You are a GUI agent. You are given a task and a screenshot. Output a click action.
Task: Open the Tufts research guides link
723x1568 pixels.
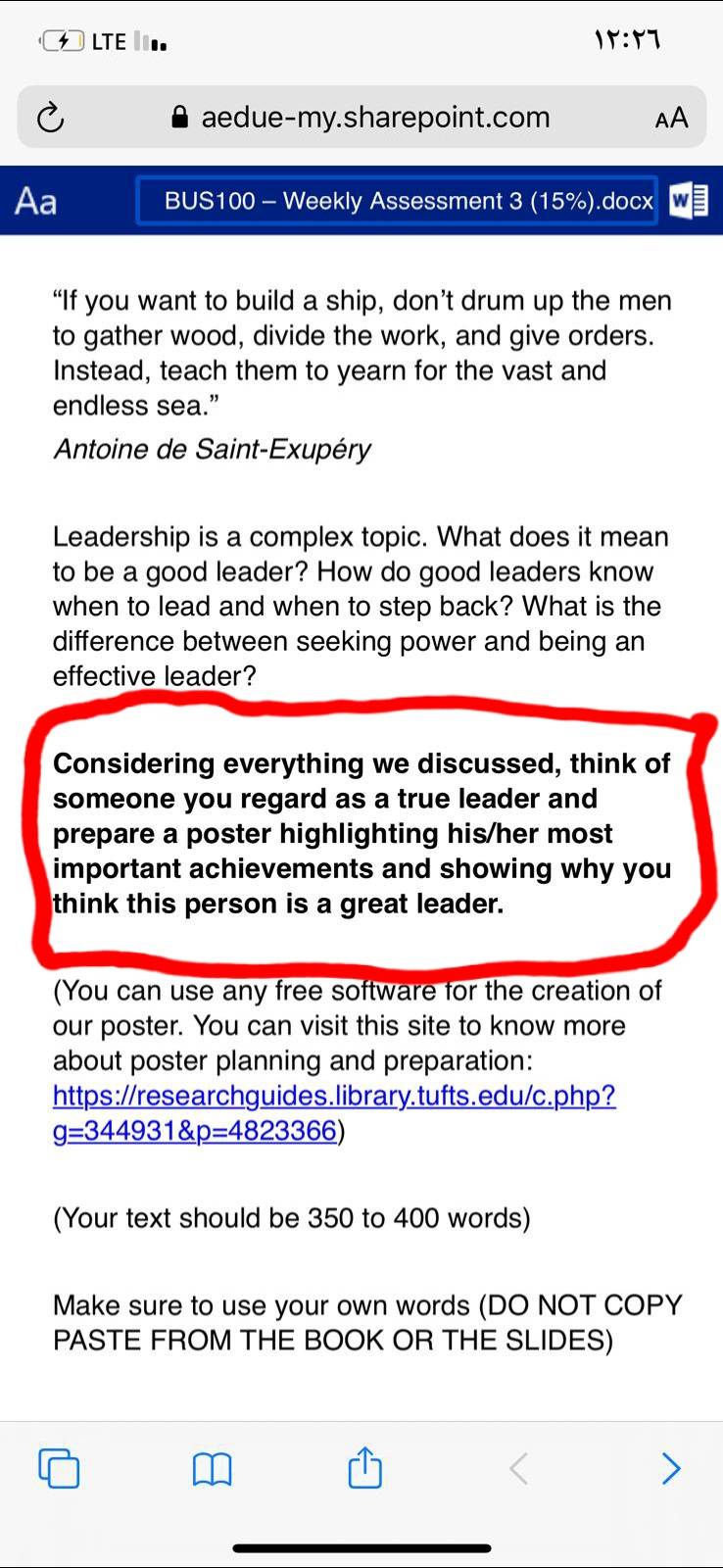[334, 1113]
